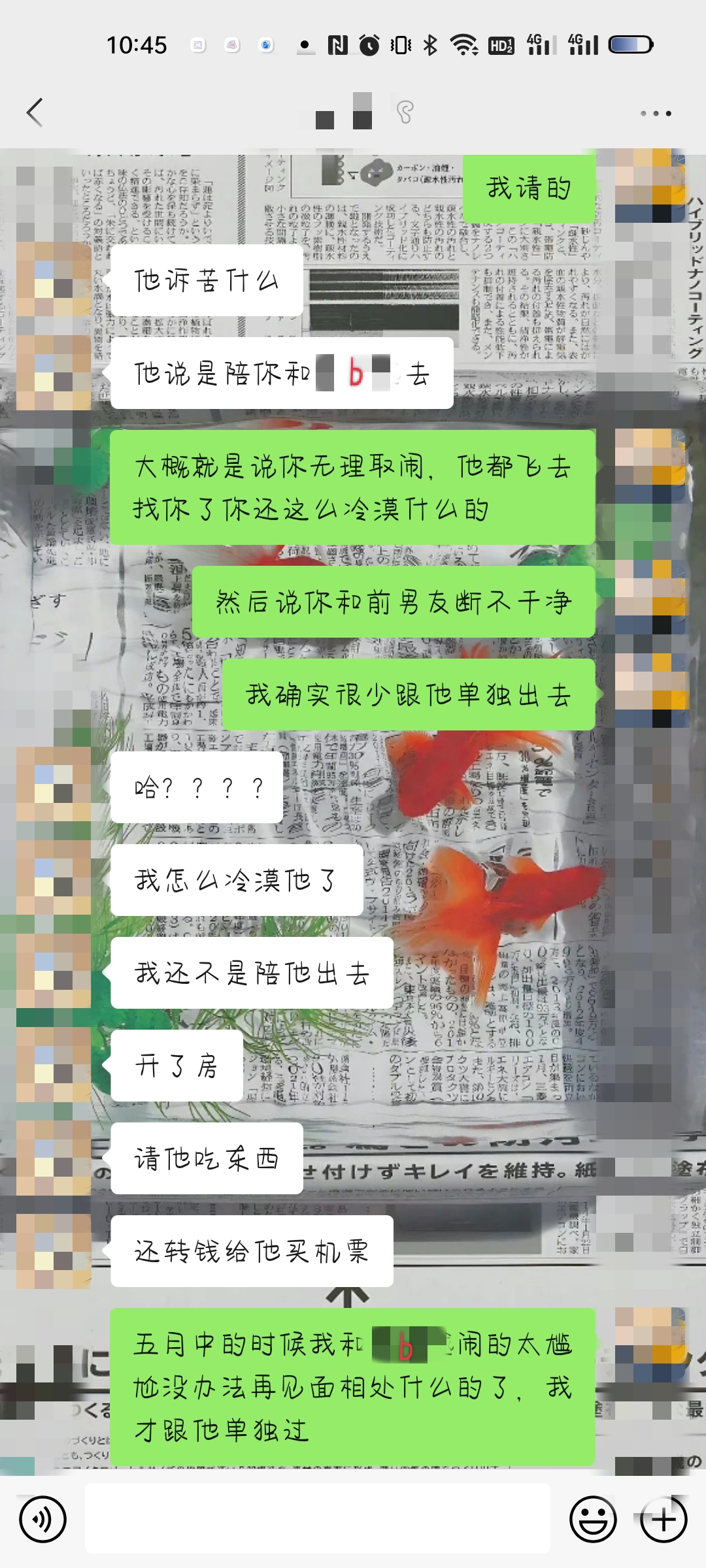706x1568 pixels.
Task: Switch to voice message input
Action: 43,1519
